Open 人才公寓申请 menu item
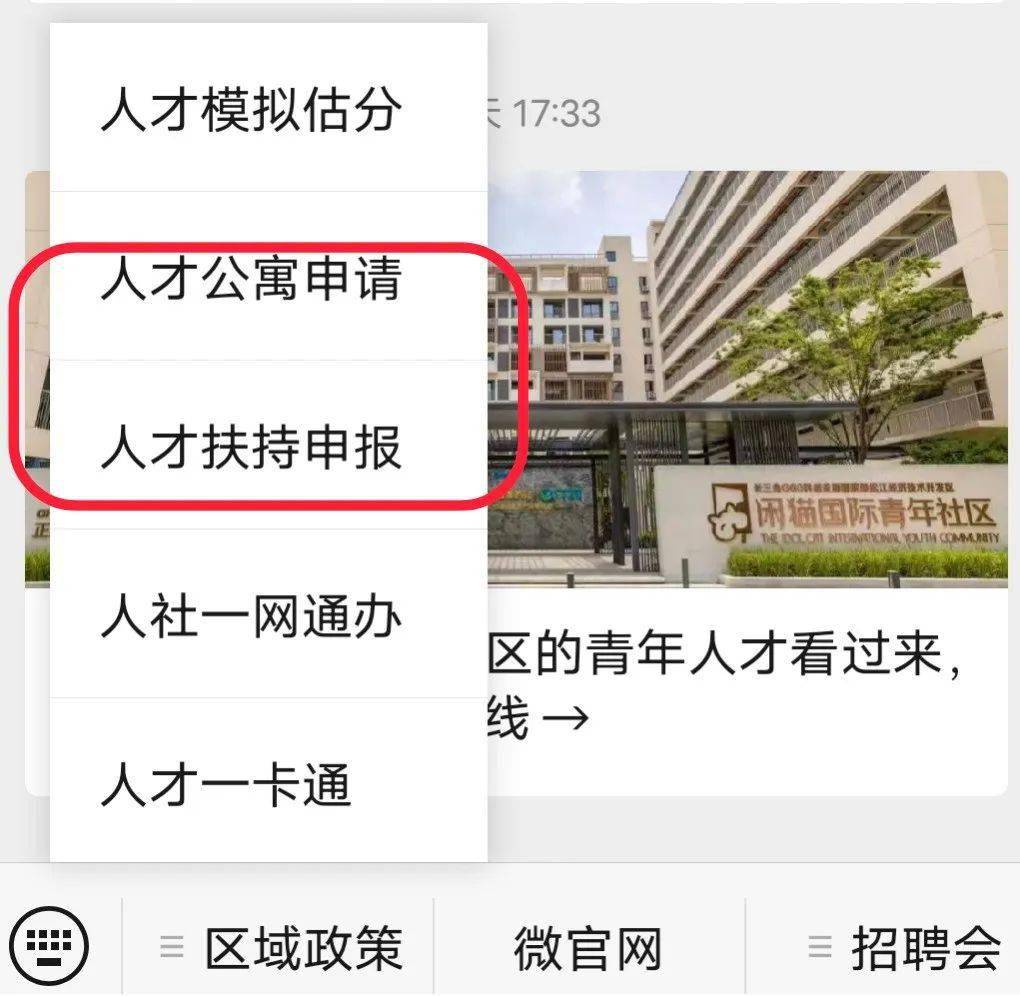The image size is (1020, 996). [252, 279]
